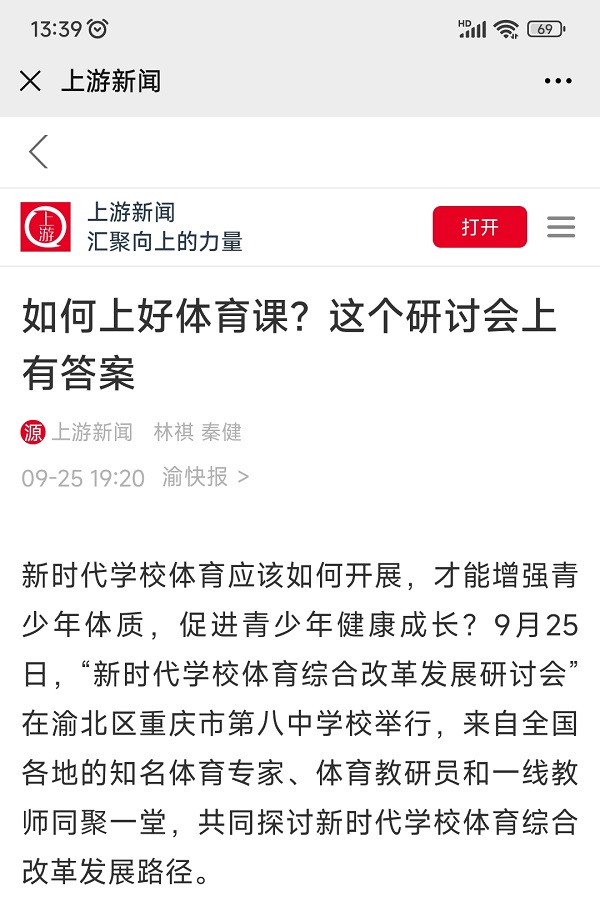Tap the red 打开 button

[x=479, y=227]
